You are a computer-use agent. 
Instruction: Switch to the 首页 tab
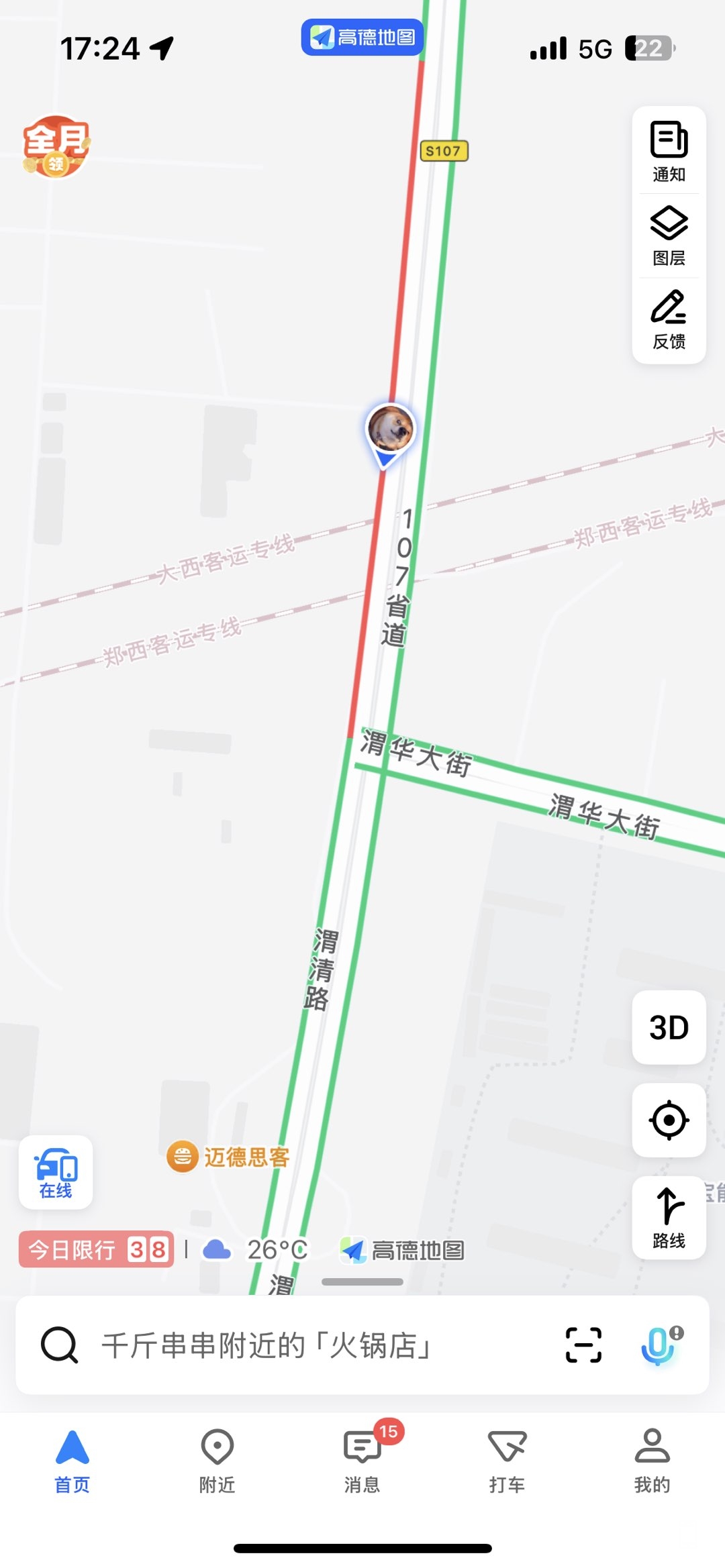[72, 1461]
